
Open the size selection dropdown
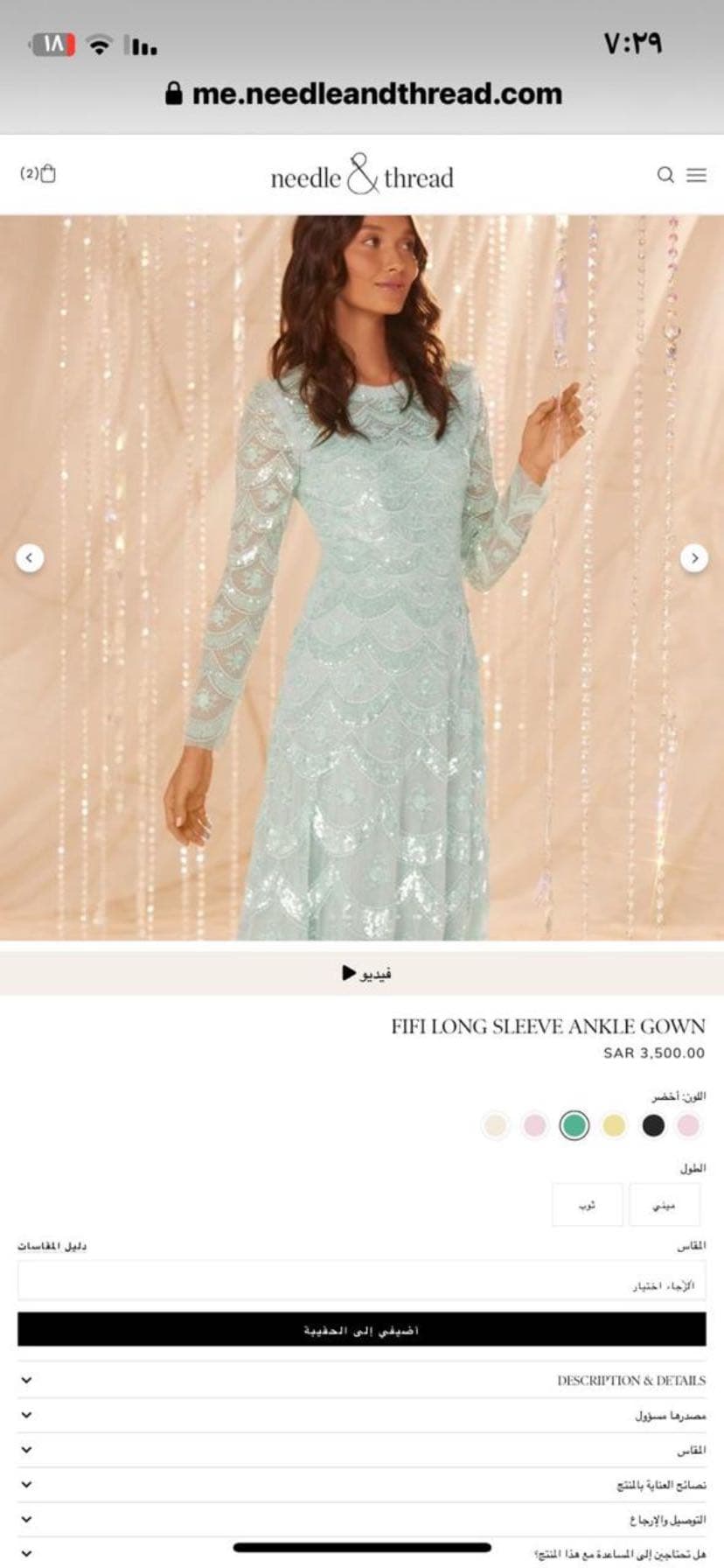(361, 1284)
